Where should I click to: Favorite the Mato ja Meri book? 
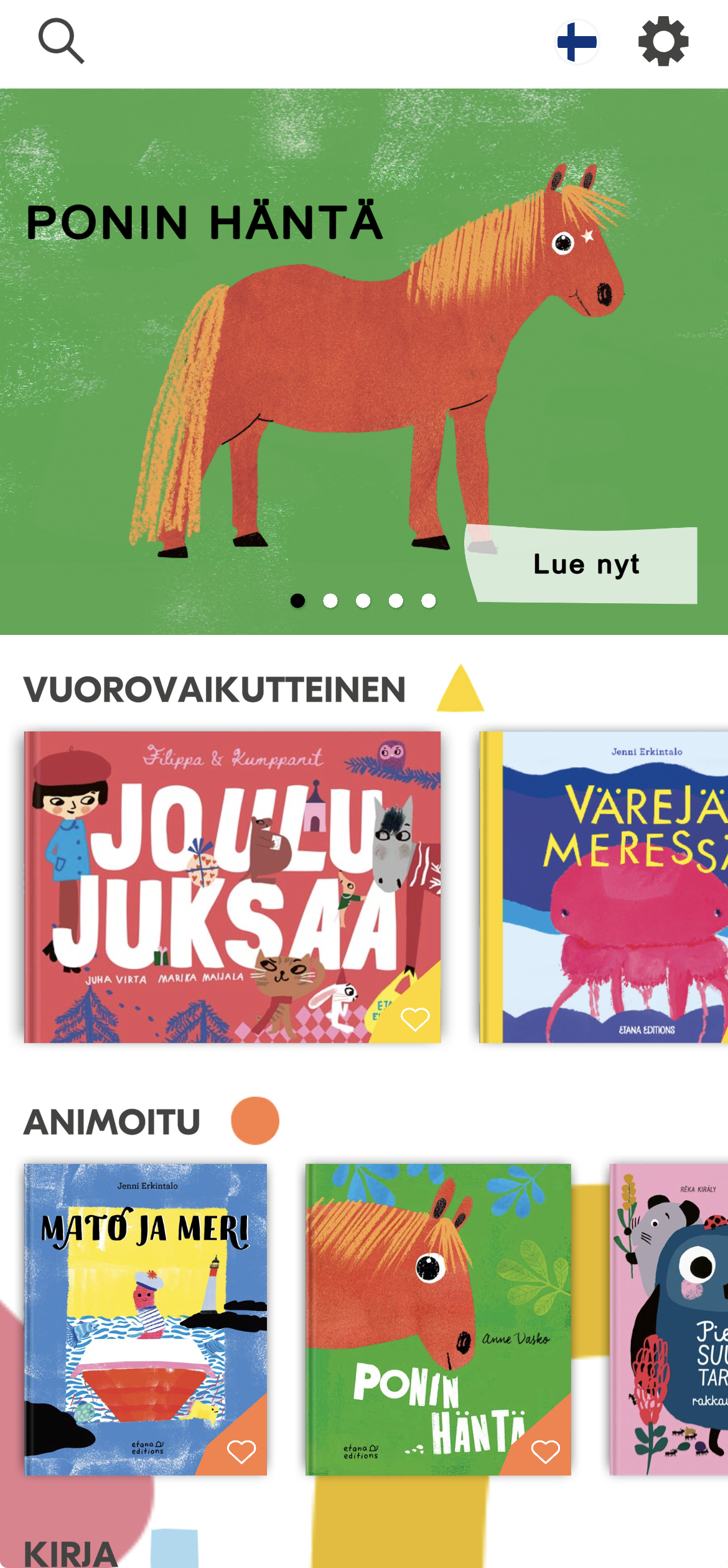(x=241, y=1452)
